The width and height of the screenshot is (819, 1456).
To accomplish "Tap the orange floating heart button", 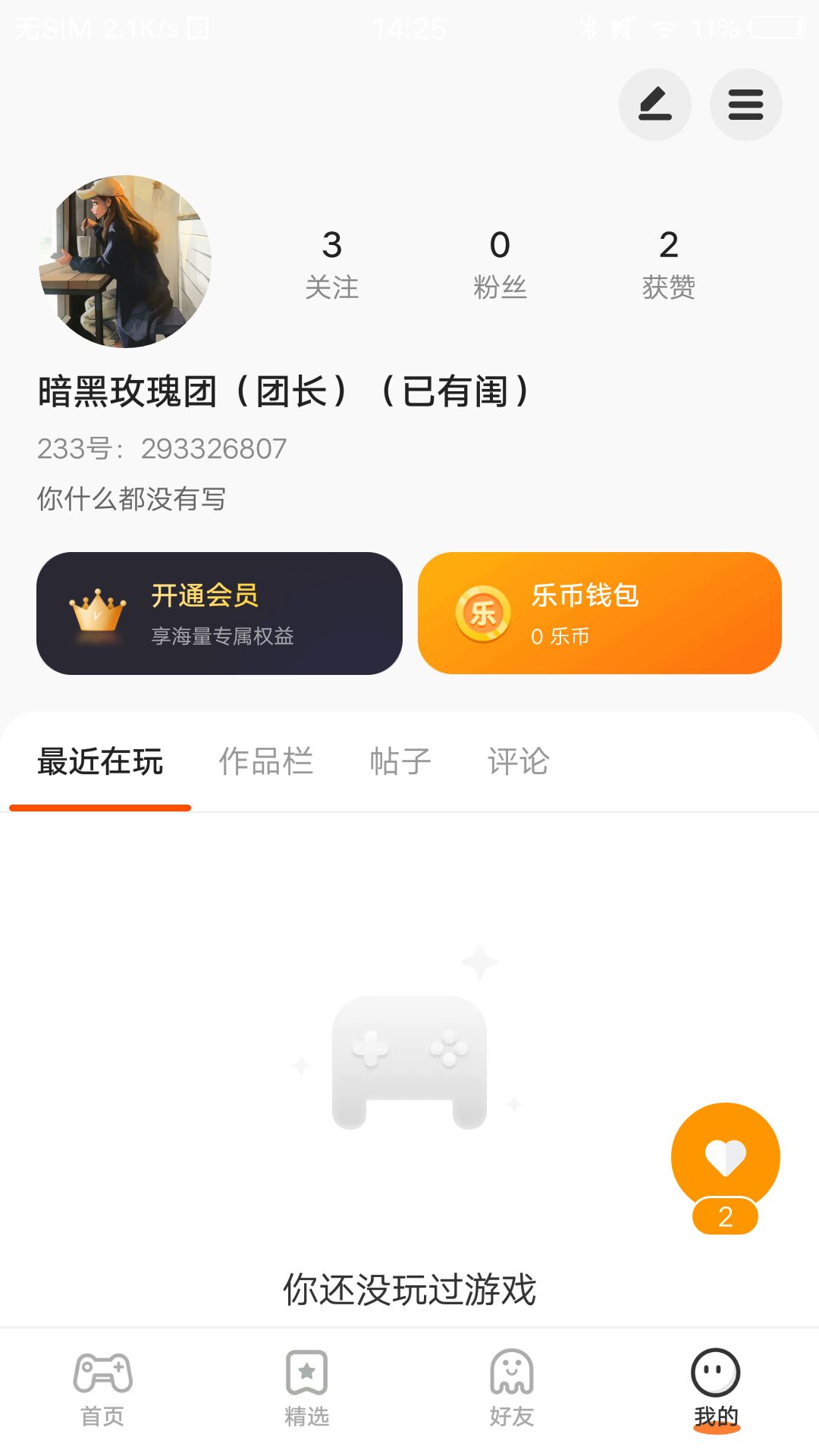I will pyautogui.click(x=725, y=1157).
